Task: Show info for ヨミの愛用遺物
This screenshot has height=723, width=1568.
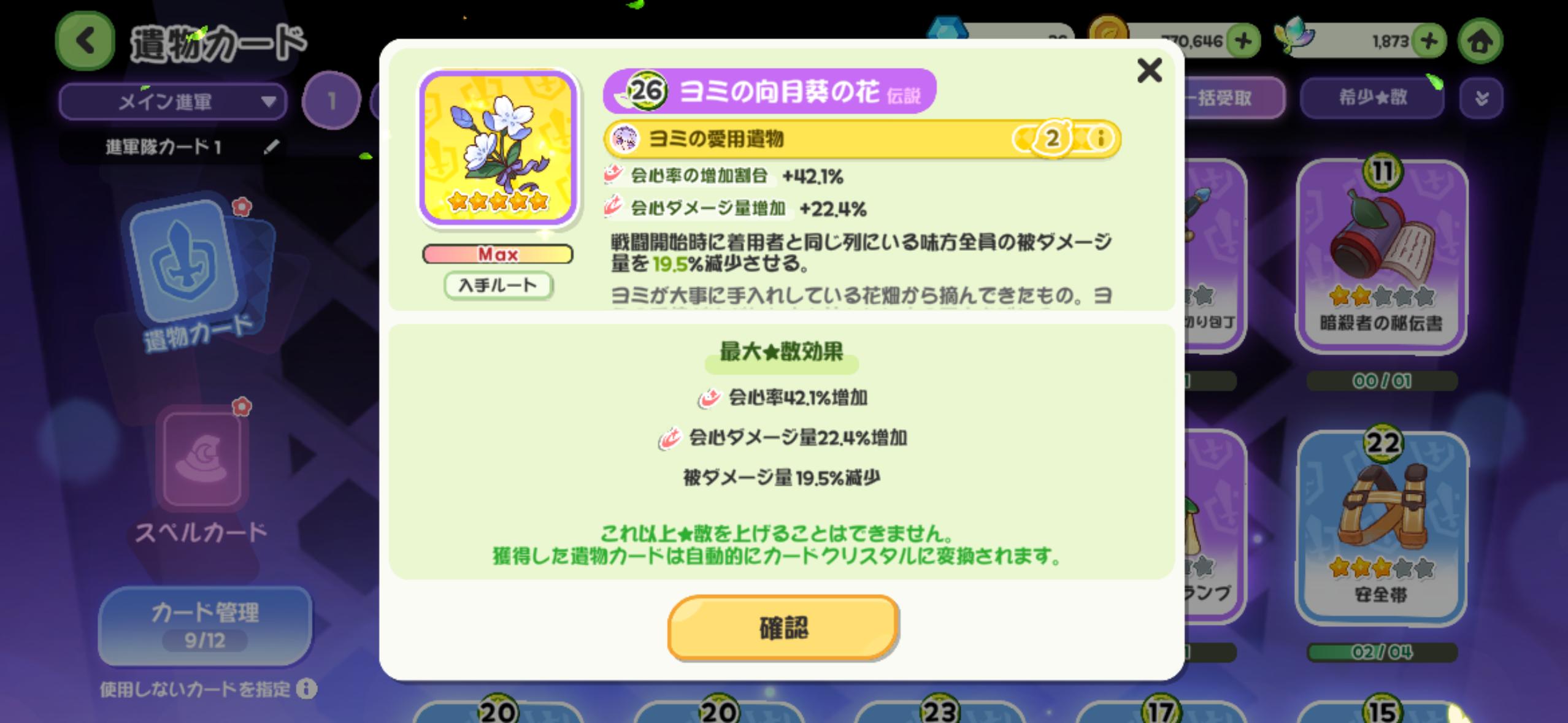Action: pos(1101,139)
